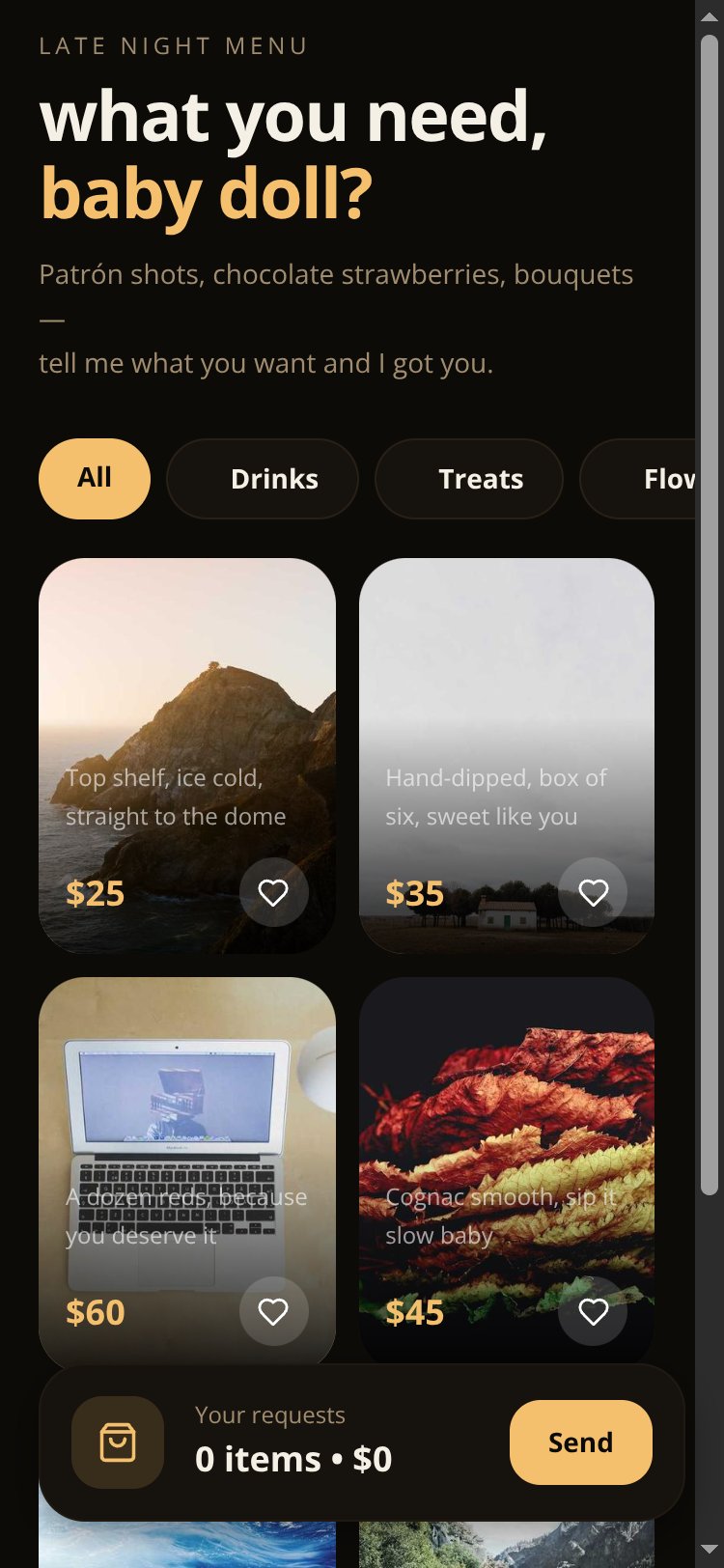
Task: Open the shopping bag icon
Action: point(118,1442)
